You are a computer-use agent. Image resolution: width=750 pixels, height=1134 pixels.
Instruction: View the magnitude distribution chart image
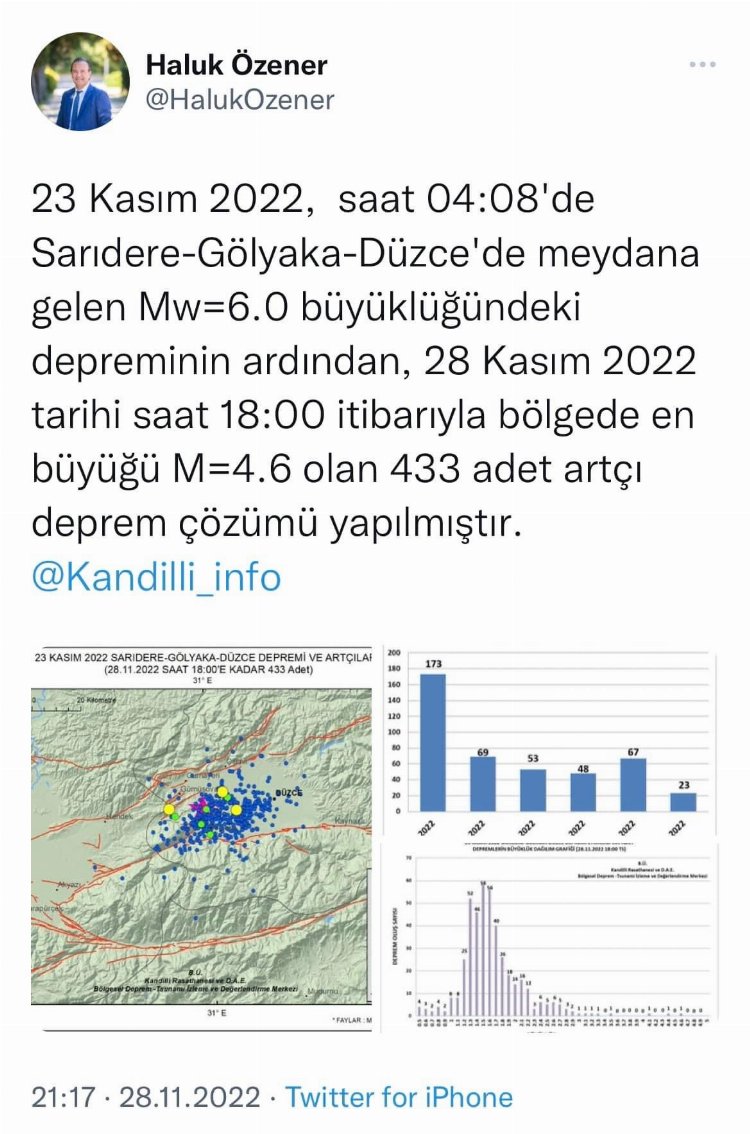pos(549,936)
